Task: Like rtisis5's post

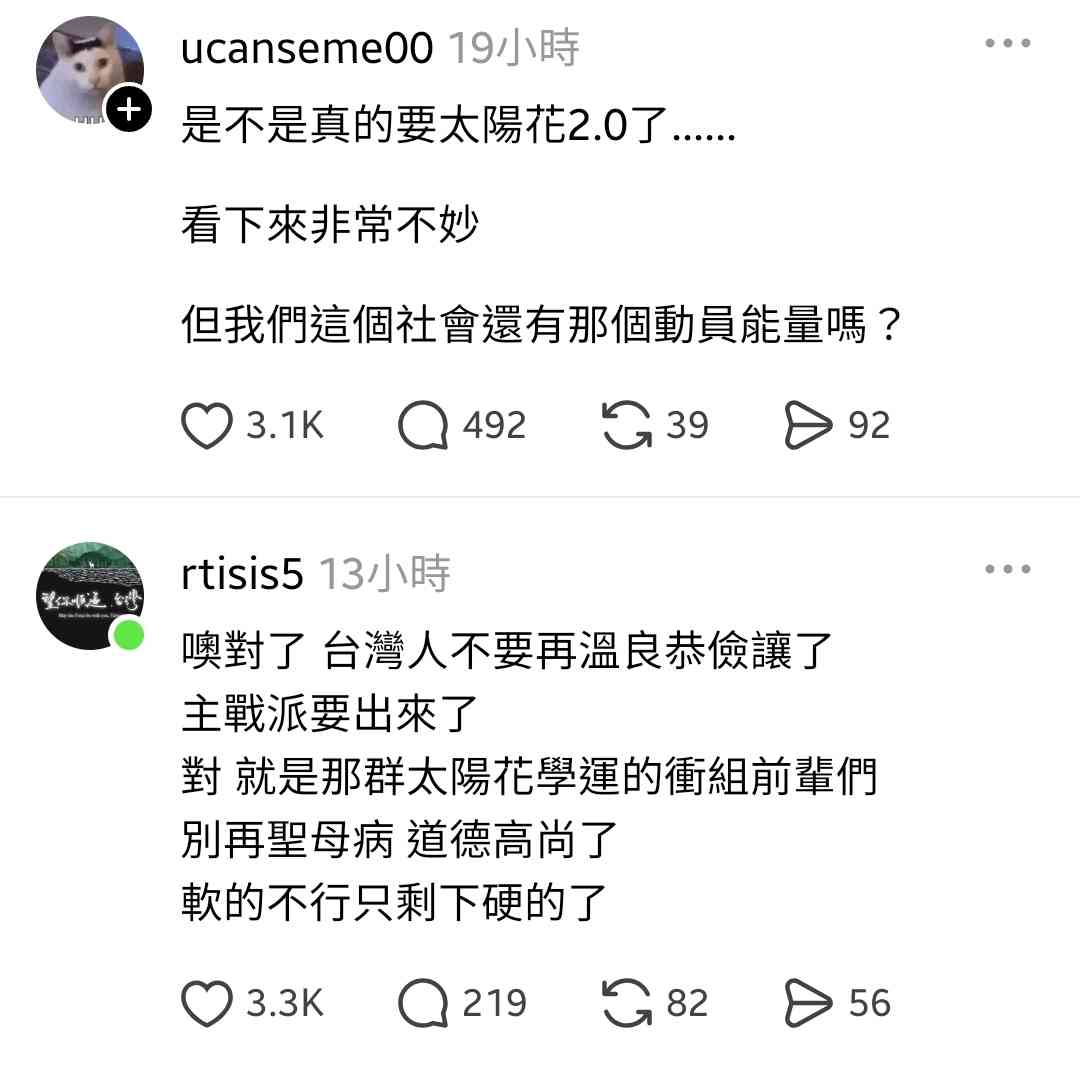Action: 207,1003
